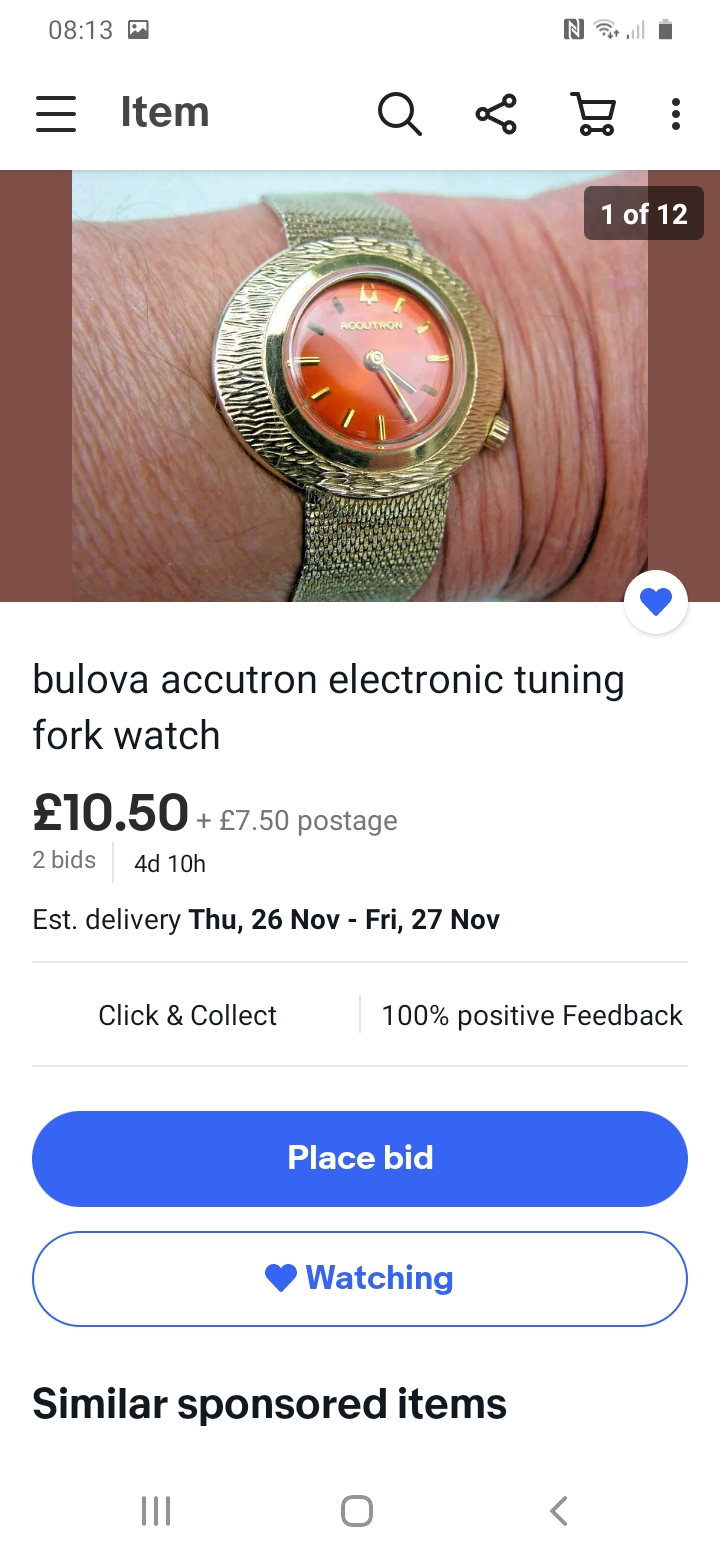Open the search icon
720x1560 pixels.
pos(399,113)
